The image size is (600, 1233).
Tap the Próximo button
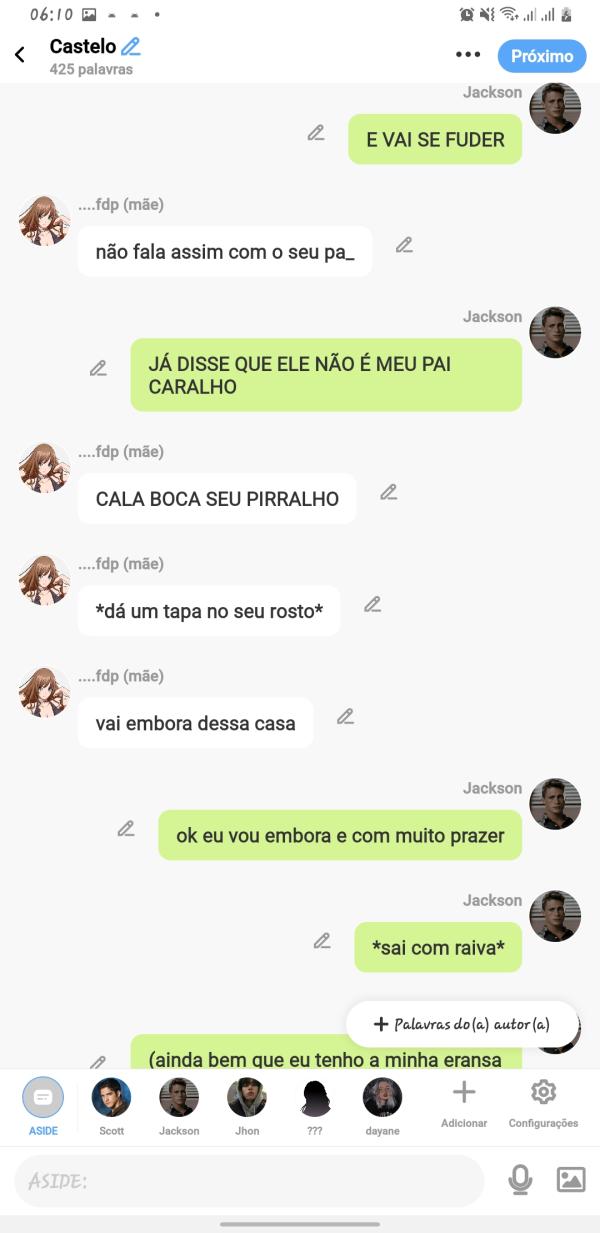[x=541, y=56]
